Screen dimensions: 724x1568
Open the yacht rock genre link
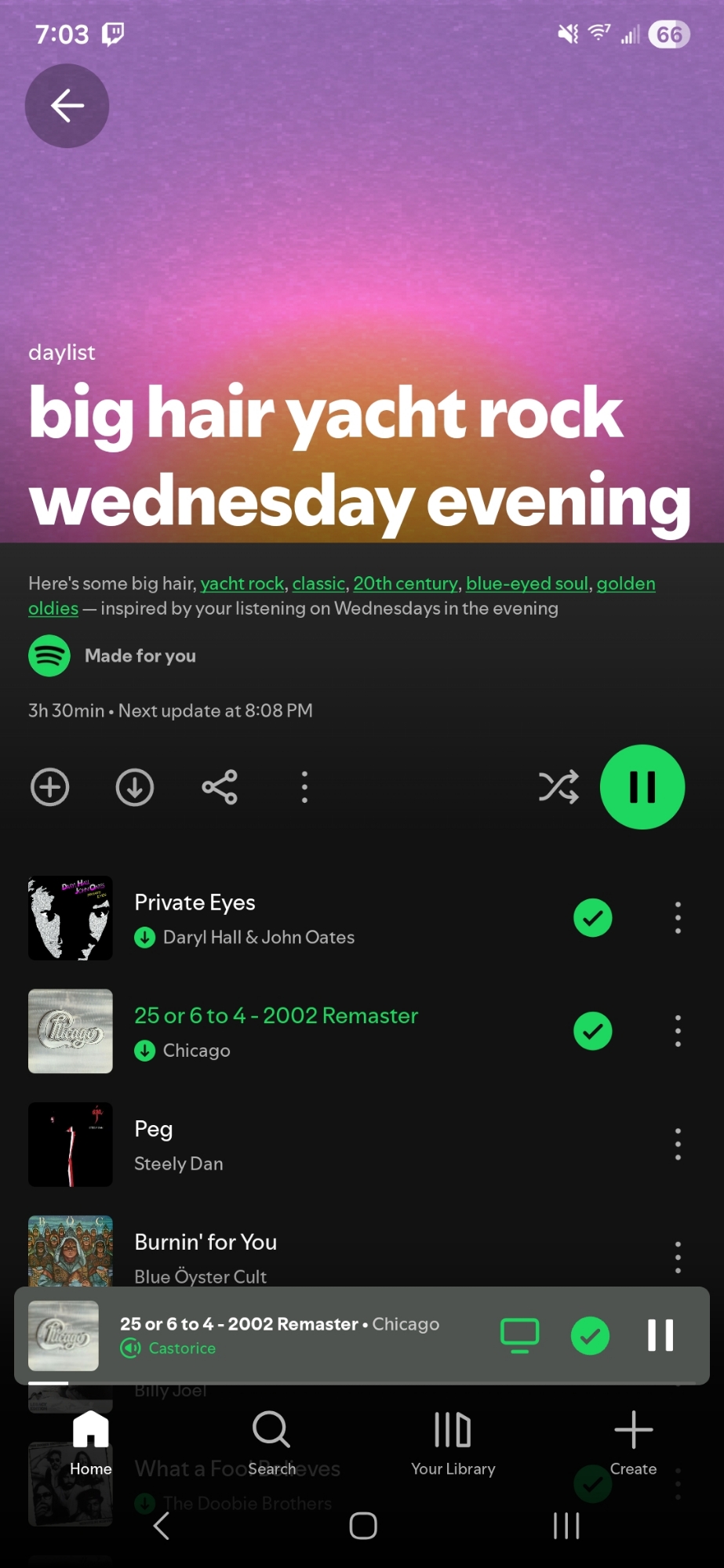click(x=242, y=583)
